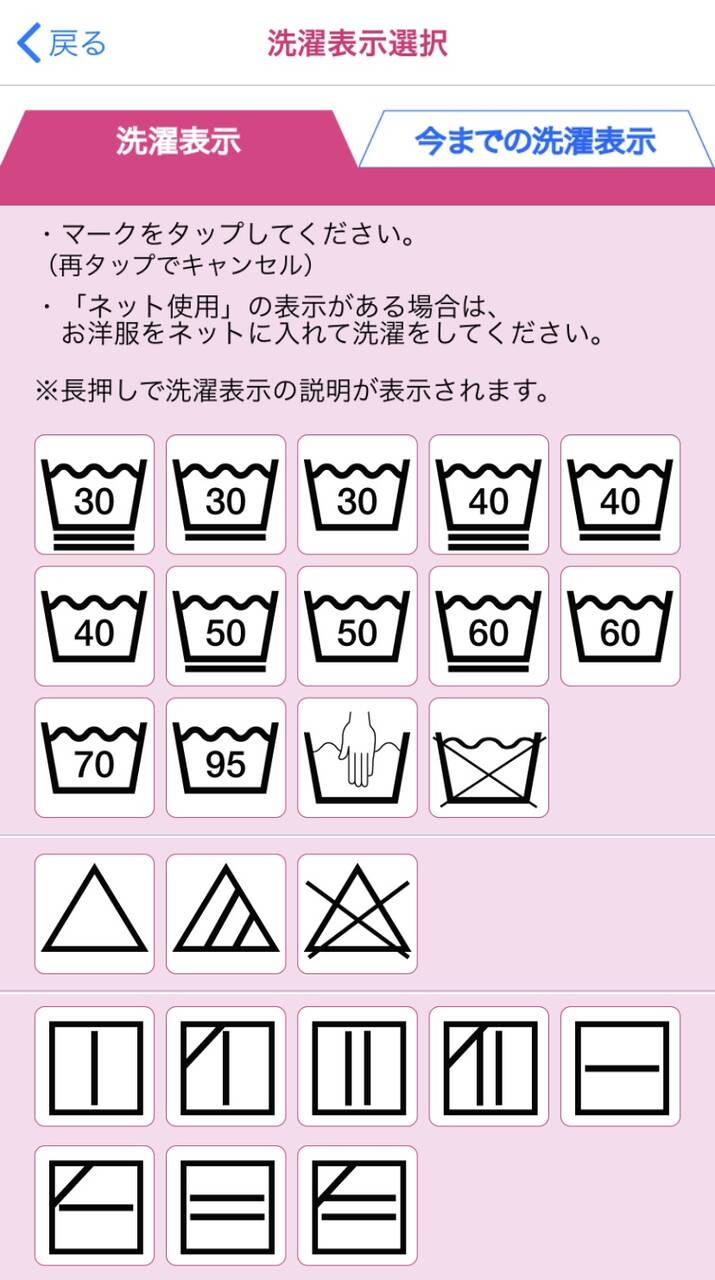Tap the crossed-out washtub symbol
This screenshot has width=715, height=1280.
[489, 758]
